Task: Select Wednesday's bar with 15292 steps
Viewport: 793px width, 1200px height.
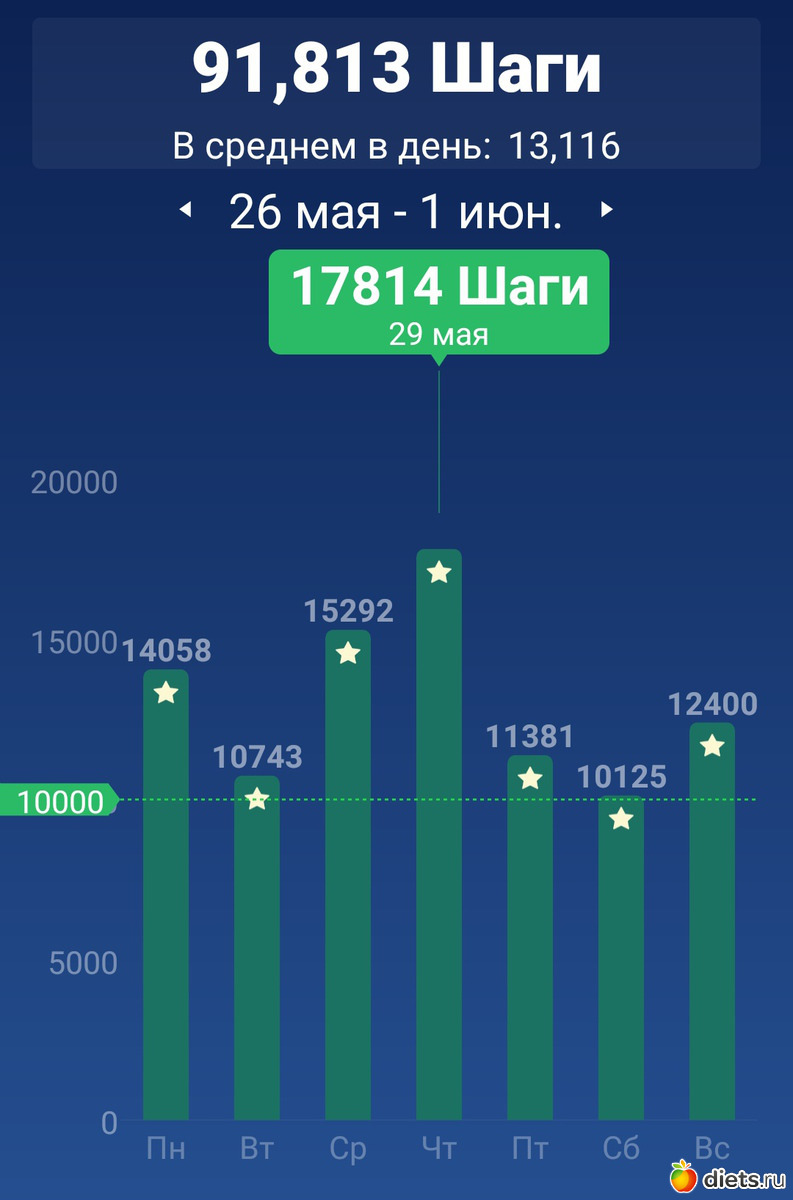Action: point(348,880)
